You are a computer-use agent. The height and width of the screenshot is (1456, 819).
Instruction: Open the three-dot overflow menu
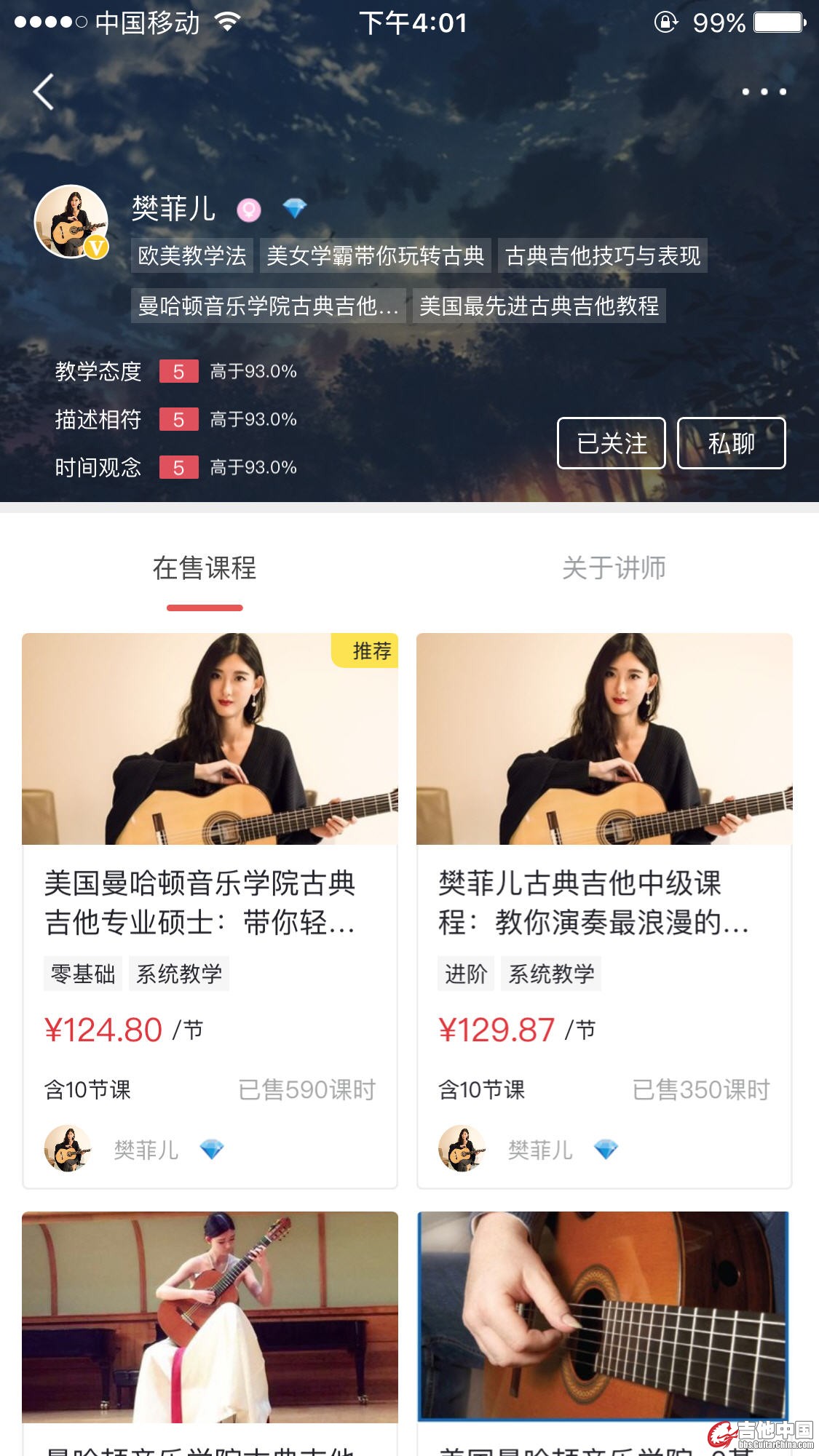[x=764, y=92]
